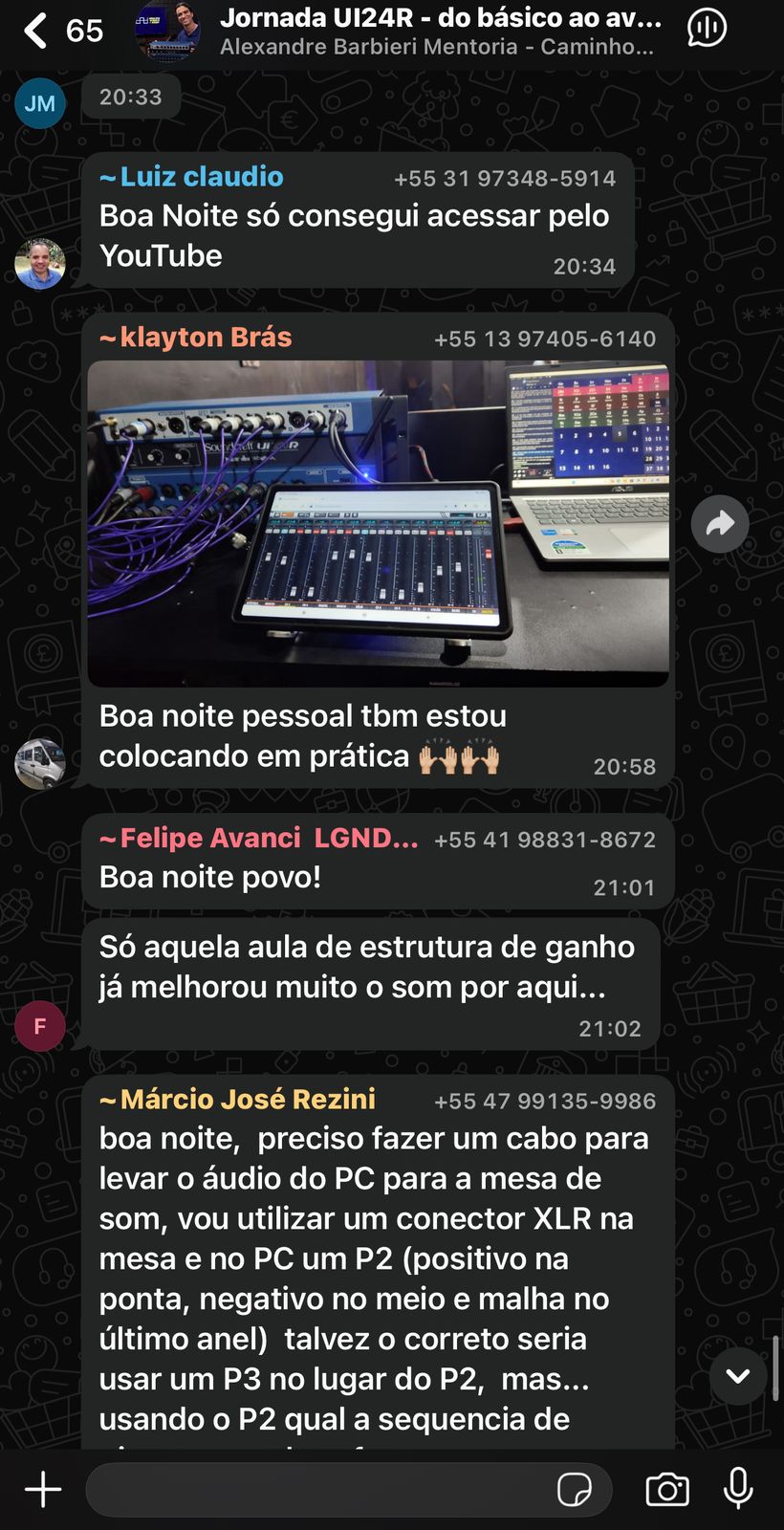
Task: Jump to the latest messages
Action: coord(737,1376)
